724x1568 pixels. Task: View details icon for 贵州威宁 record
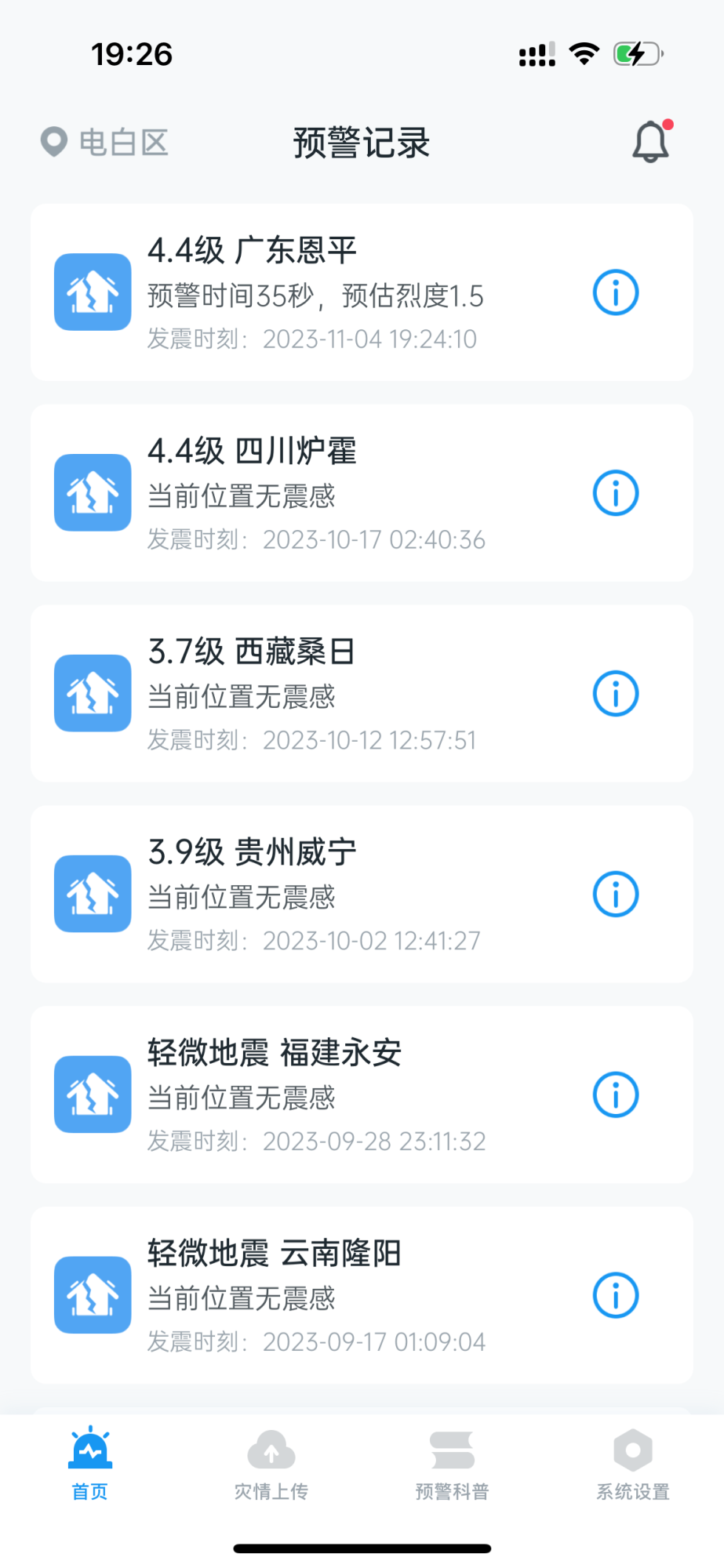point(616,895)
